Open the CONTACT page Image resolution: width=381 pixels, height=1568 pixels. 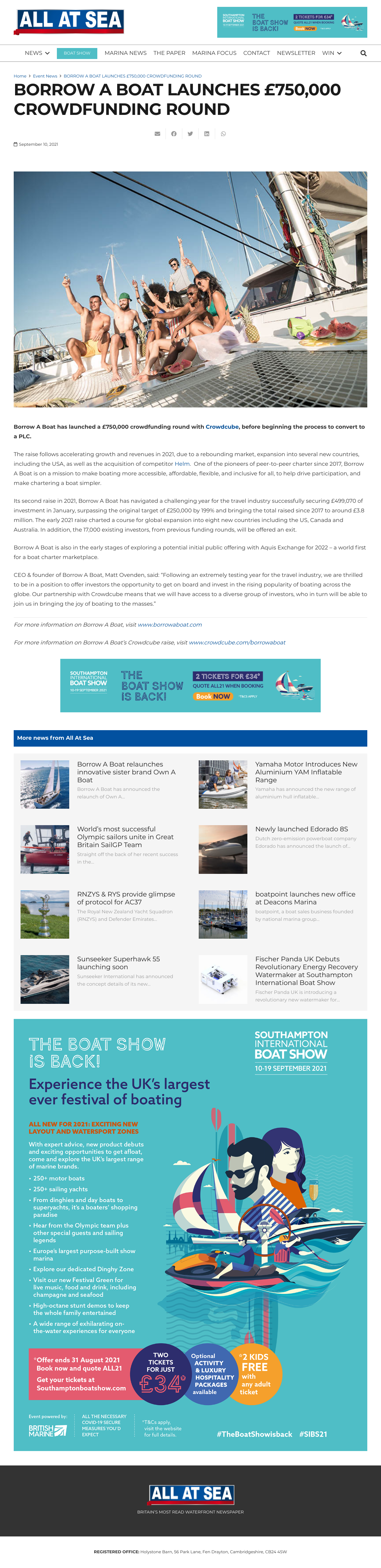pyautogui.click(x=256, y=53)
